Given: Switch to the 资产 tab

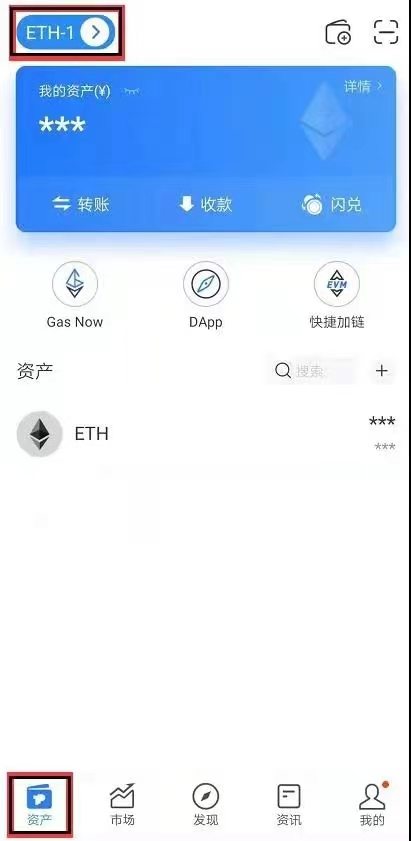Looking at the screenshot, I should (40, 805).
